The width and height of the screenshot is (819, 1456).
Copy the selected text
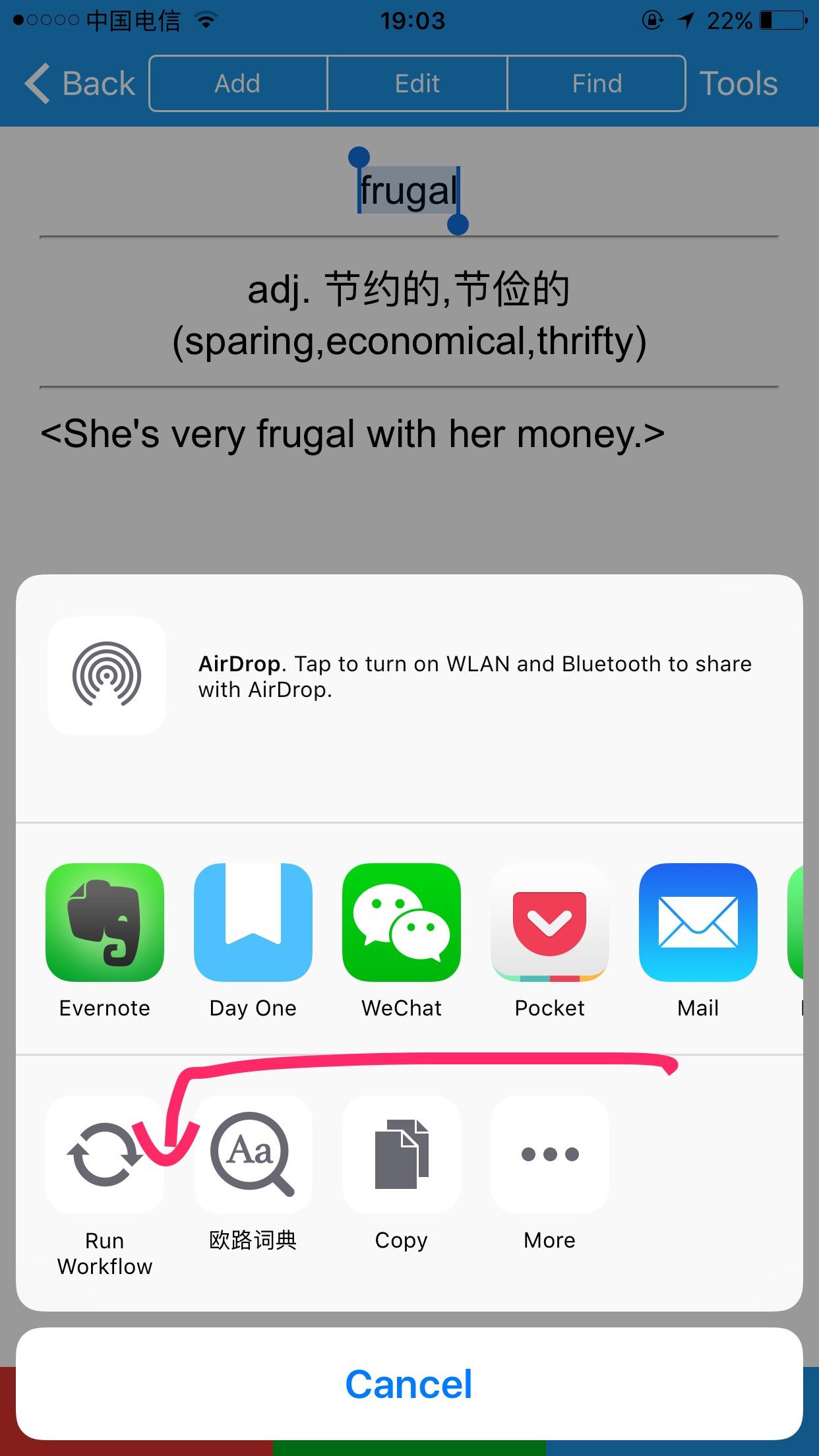(x=402, y=1155)
